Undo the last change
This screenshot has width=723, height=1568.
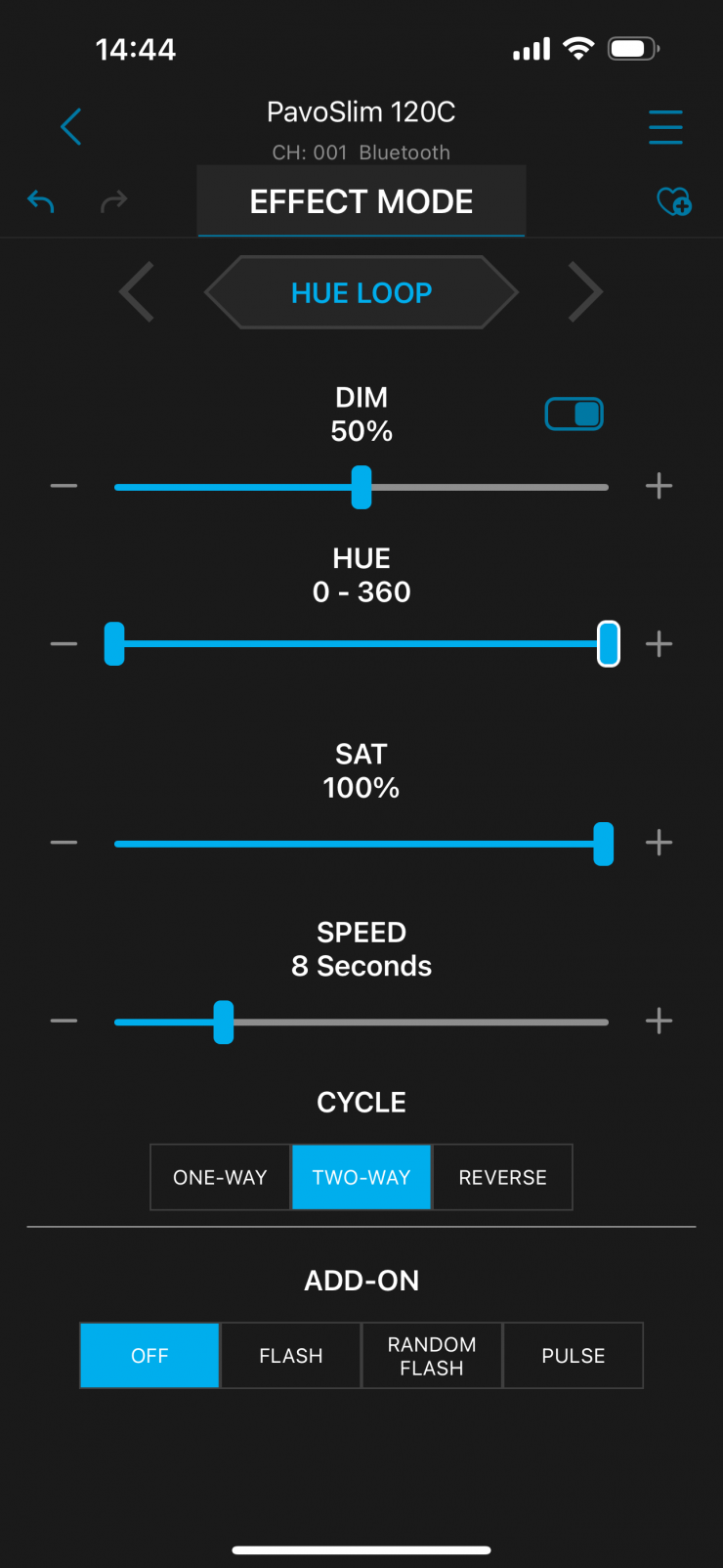41,201
